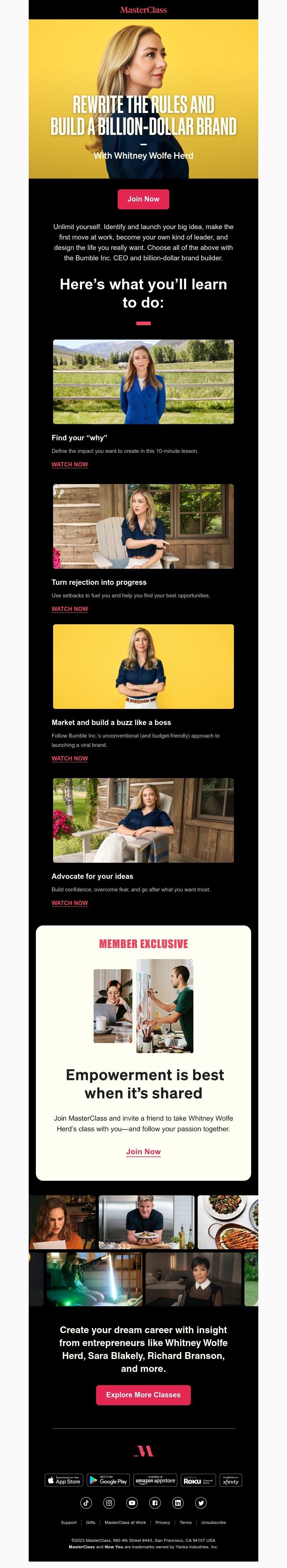Visit MasterClass on Instagram
The height and width of the screenshot is (1568, 287).
coord(109,1503)
